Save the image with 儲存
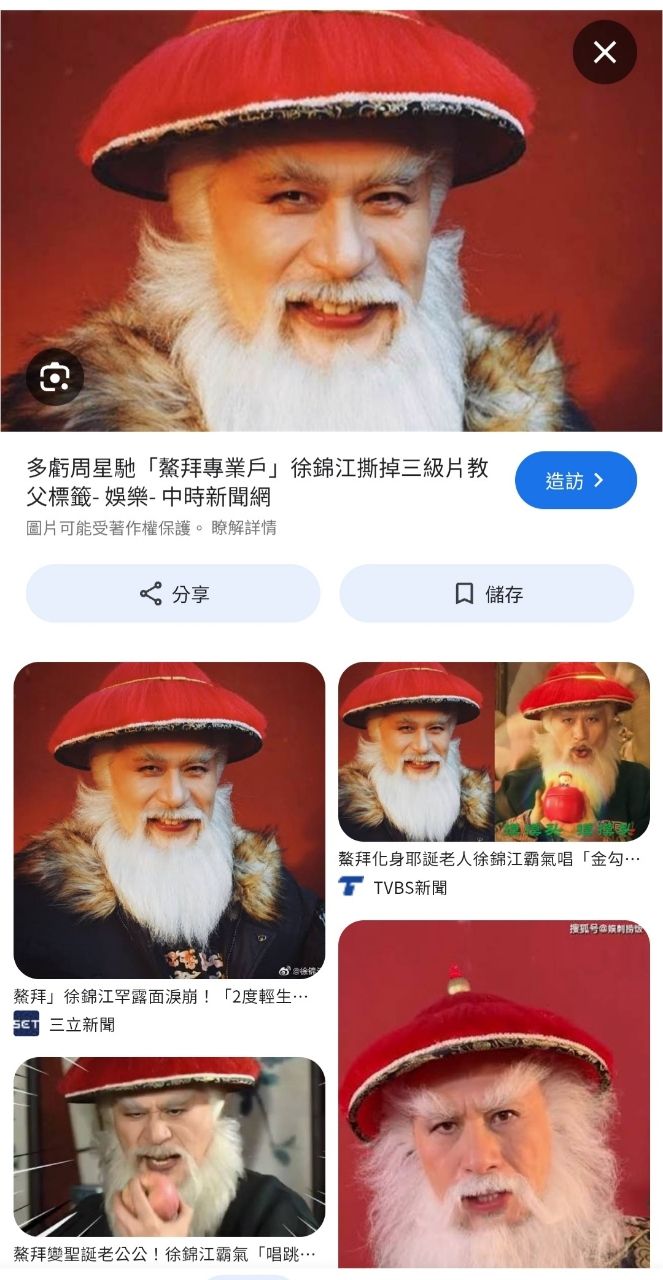 tap(487, 594)
